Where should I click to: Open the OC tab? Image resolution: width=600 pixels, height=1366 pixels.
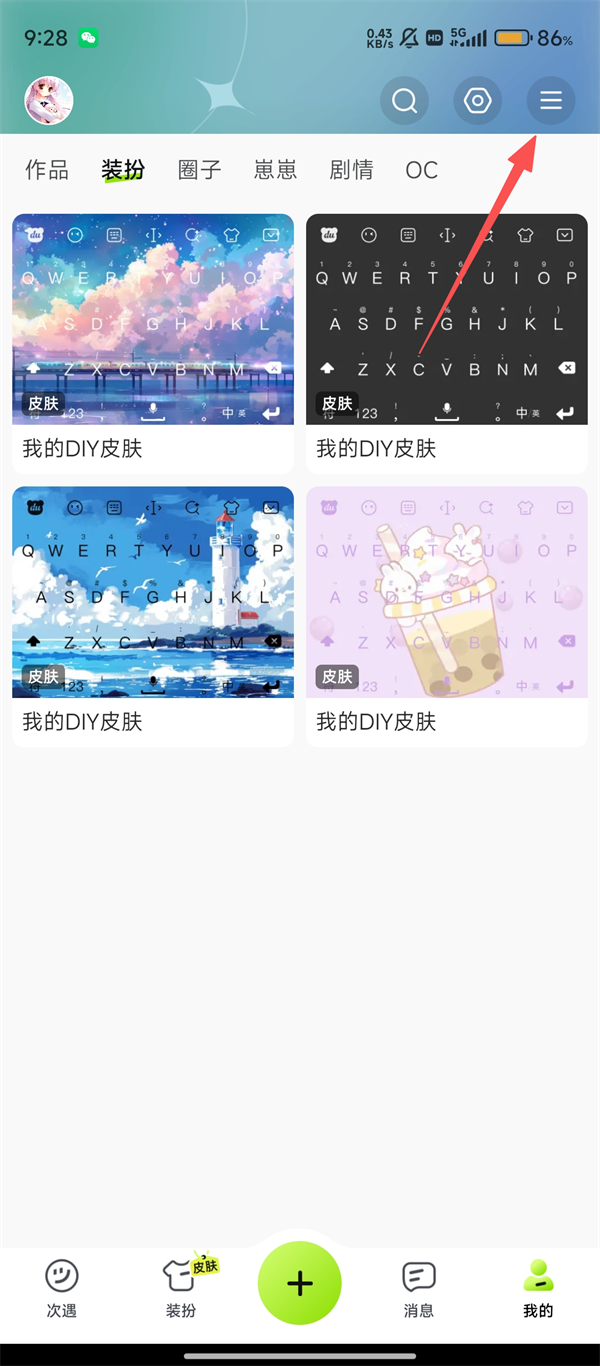coord(421,170)
